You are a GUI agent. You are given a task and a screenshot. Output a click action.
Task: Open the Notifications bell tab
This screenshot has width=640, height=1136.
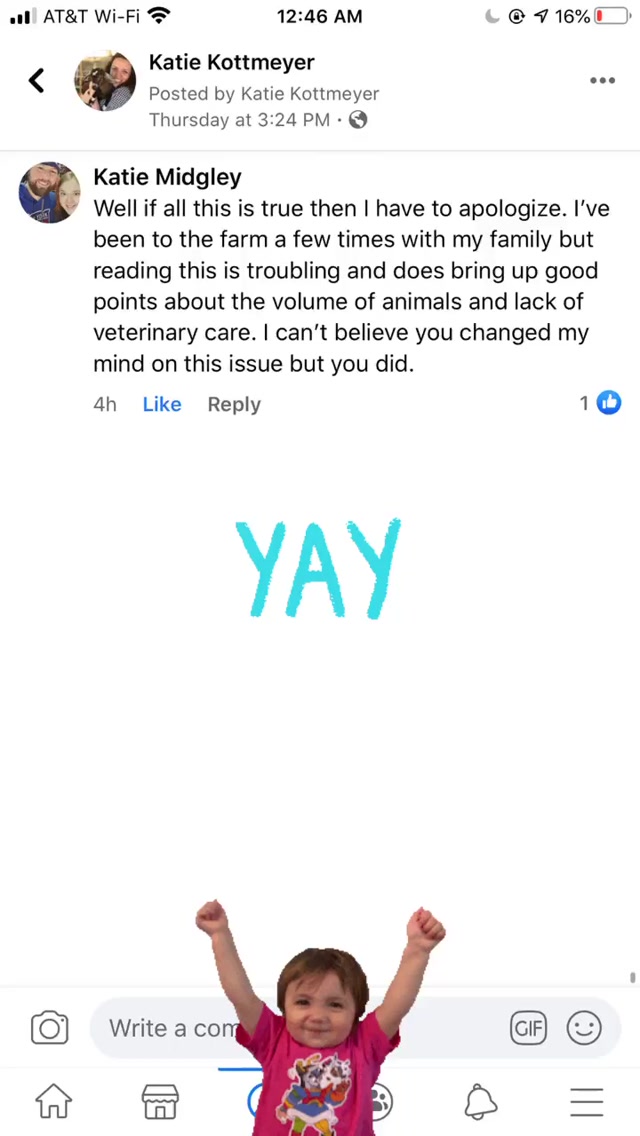tap(481, 1101)
